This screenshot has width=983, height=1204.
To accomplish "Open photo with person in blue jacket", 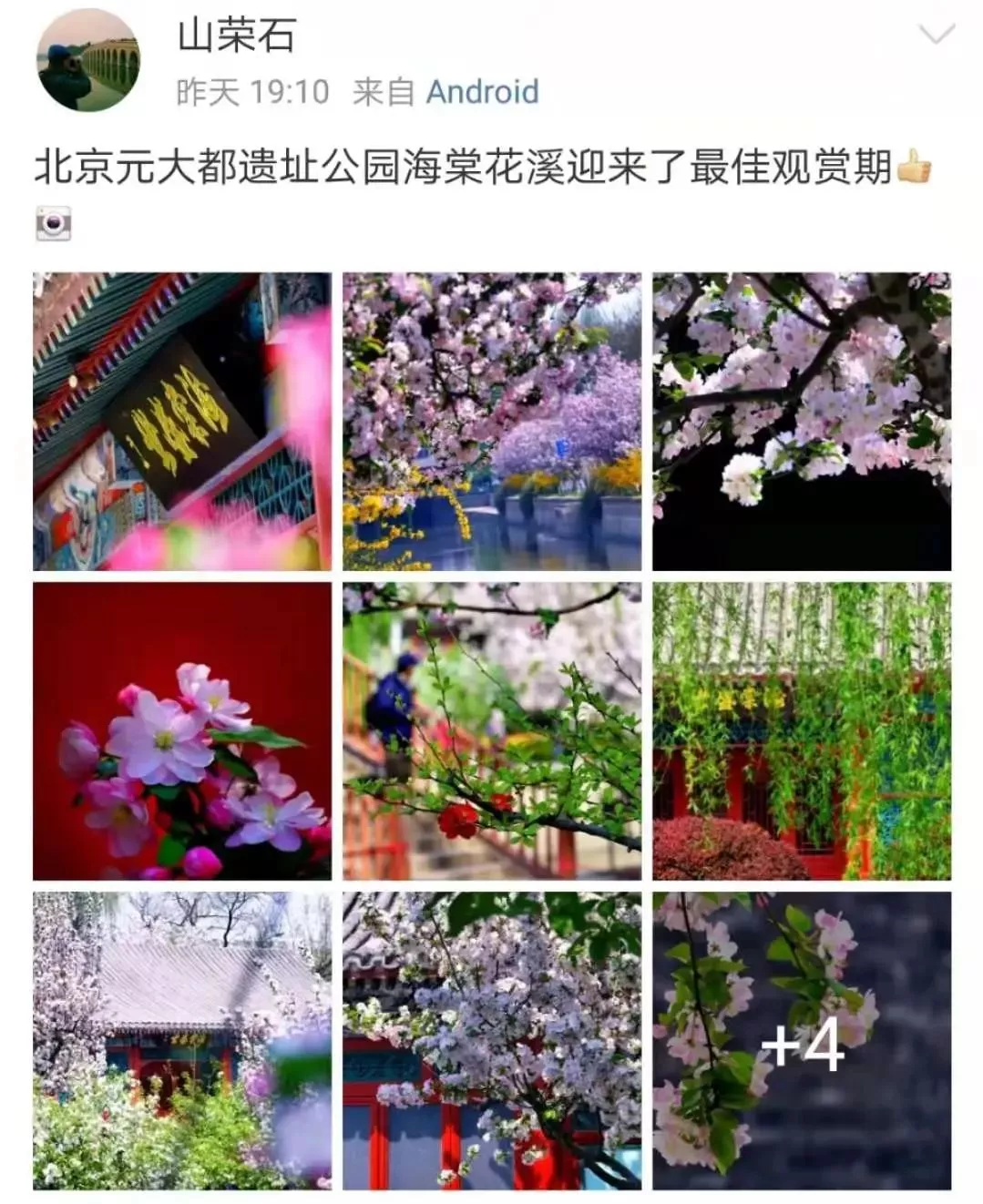I will coord(492,731).
